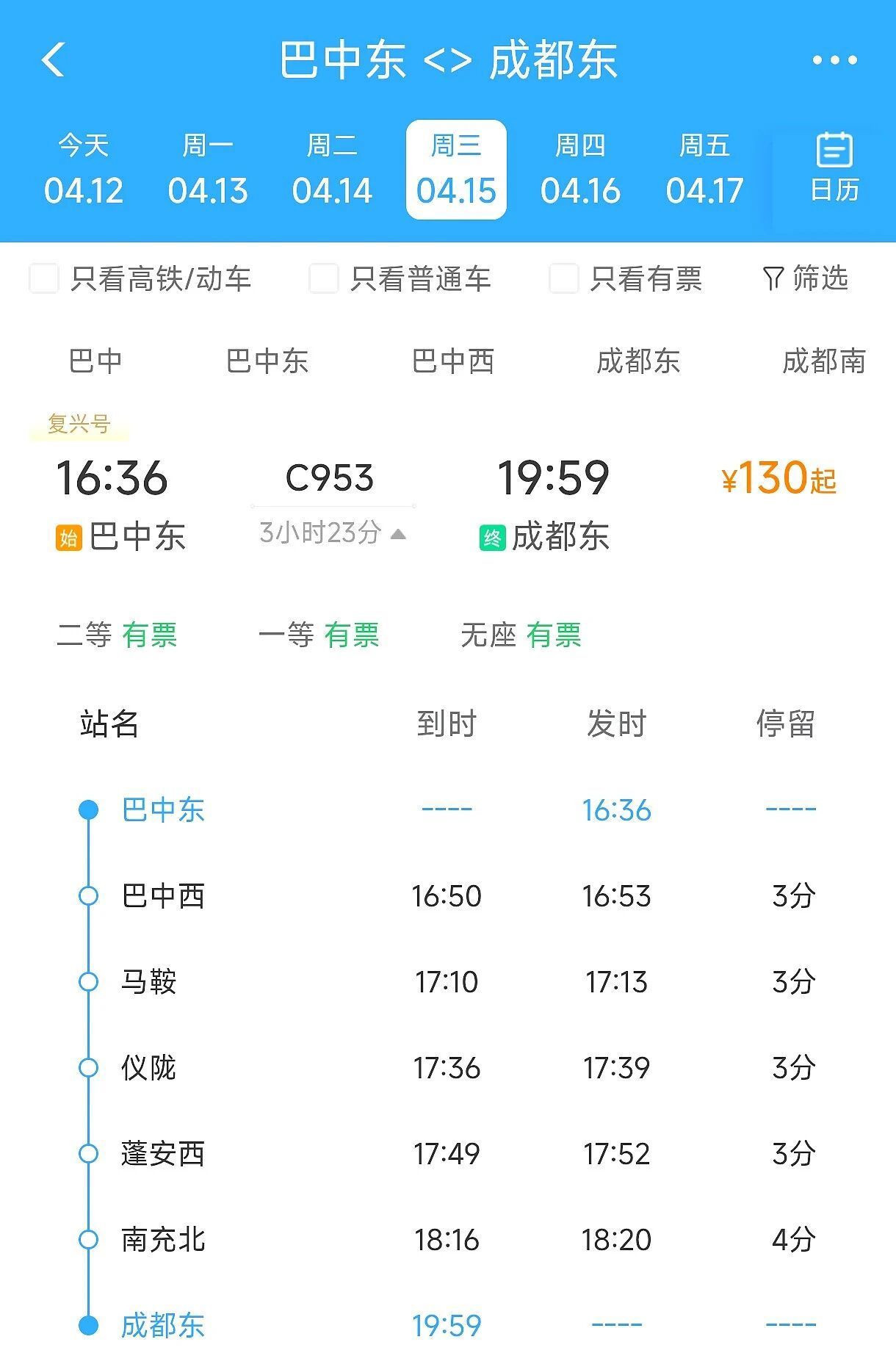This screenshot has height=1364, width=896.
Task: Go back using the top-left arrow
Action: 53,59
